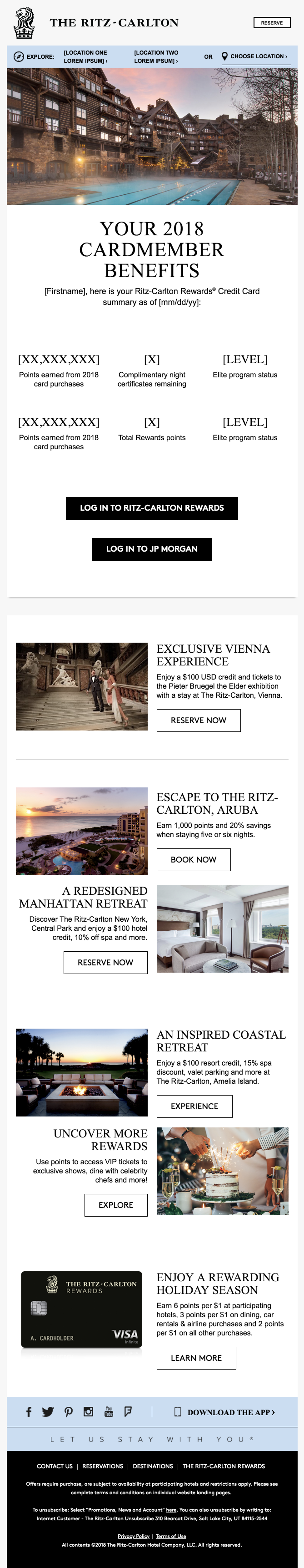This screenshot has width=304, height=1568.
Task: Open the YouTube icon
Action: coord(109,1411)
